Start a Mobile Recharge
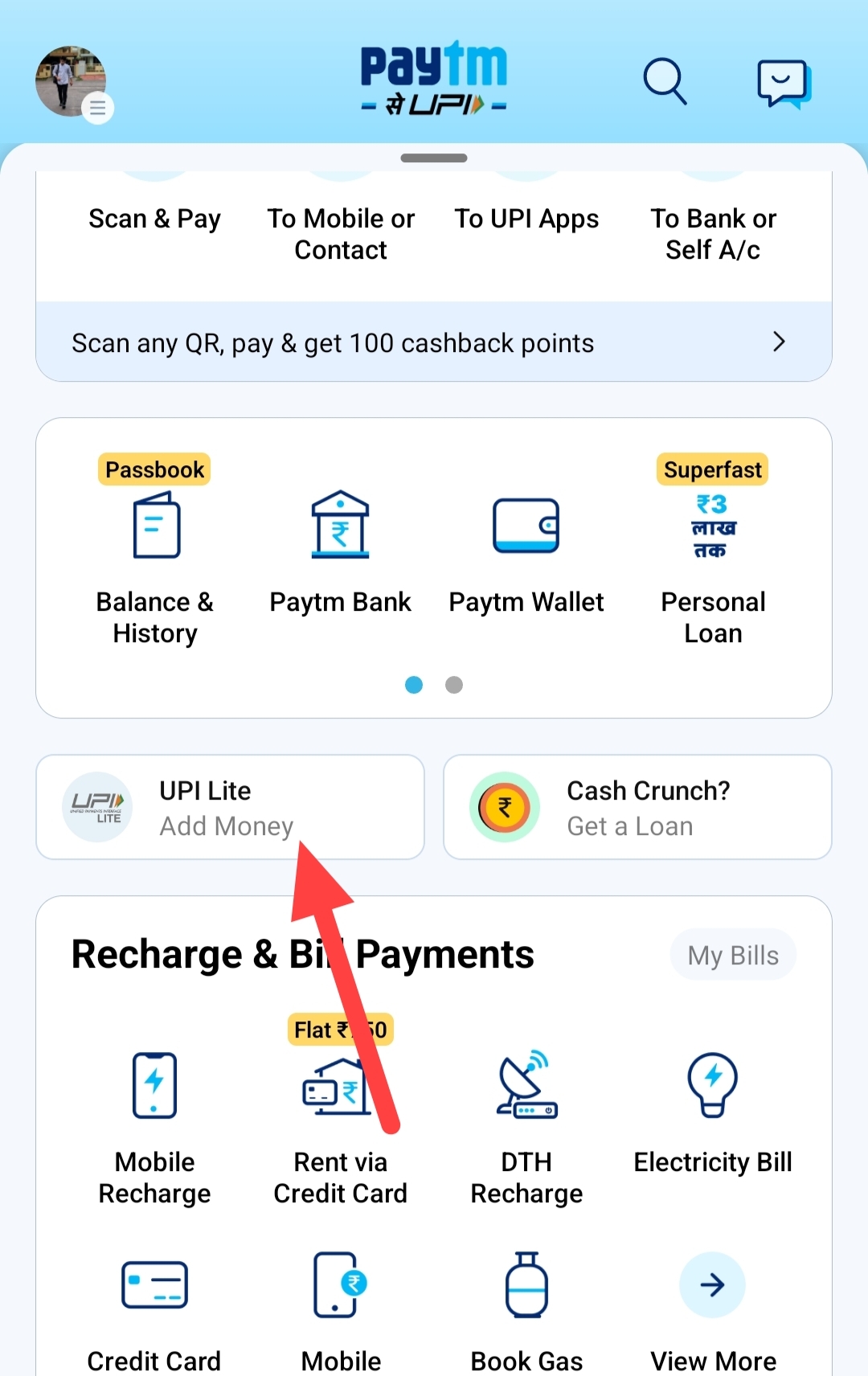The width and height of the screenshot is (868, 1376). [154, 1125]
